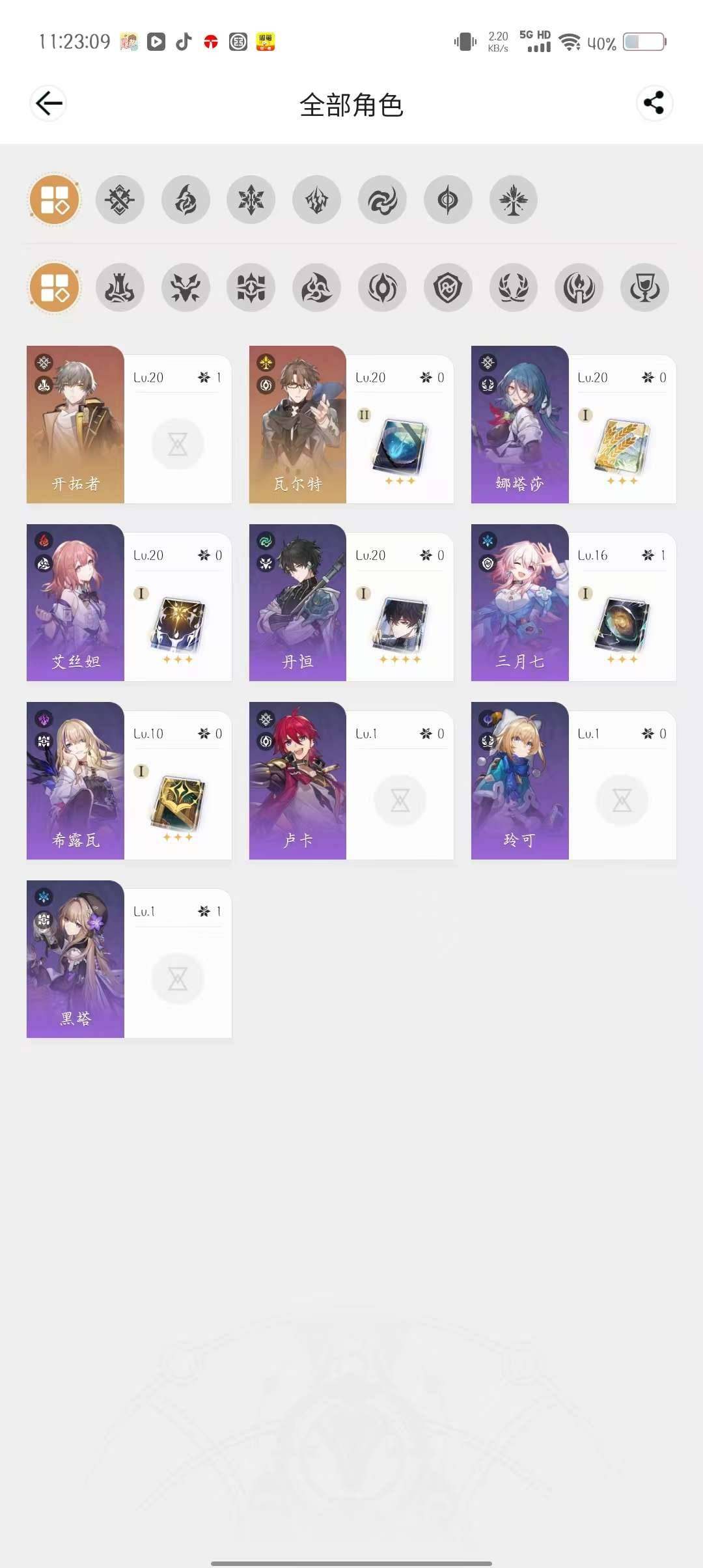Filter by the Preservation shield path icon
The image size is (703, 1568).
[448, 288]
